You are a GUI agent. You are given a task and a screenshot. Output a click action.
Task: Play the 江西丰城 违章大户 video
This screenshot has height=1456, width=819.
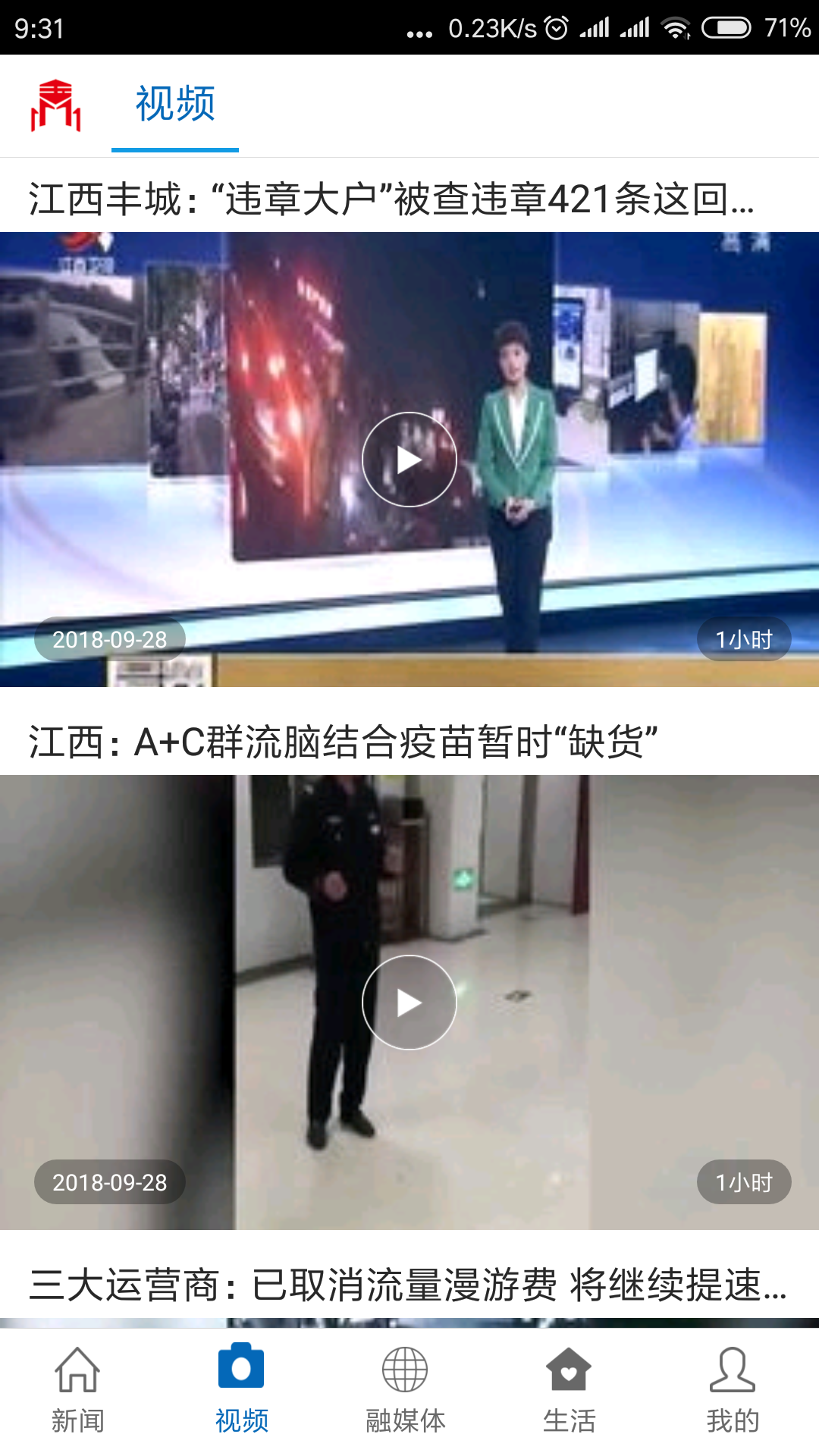(x=409, y=460)
